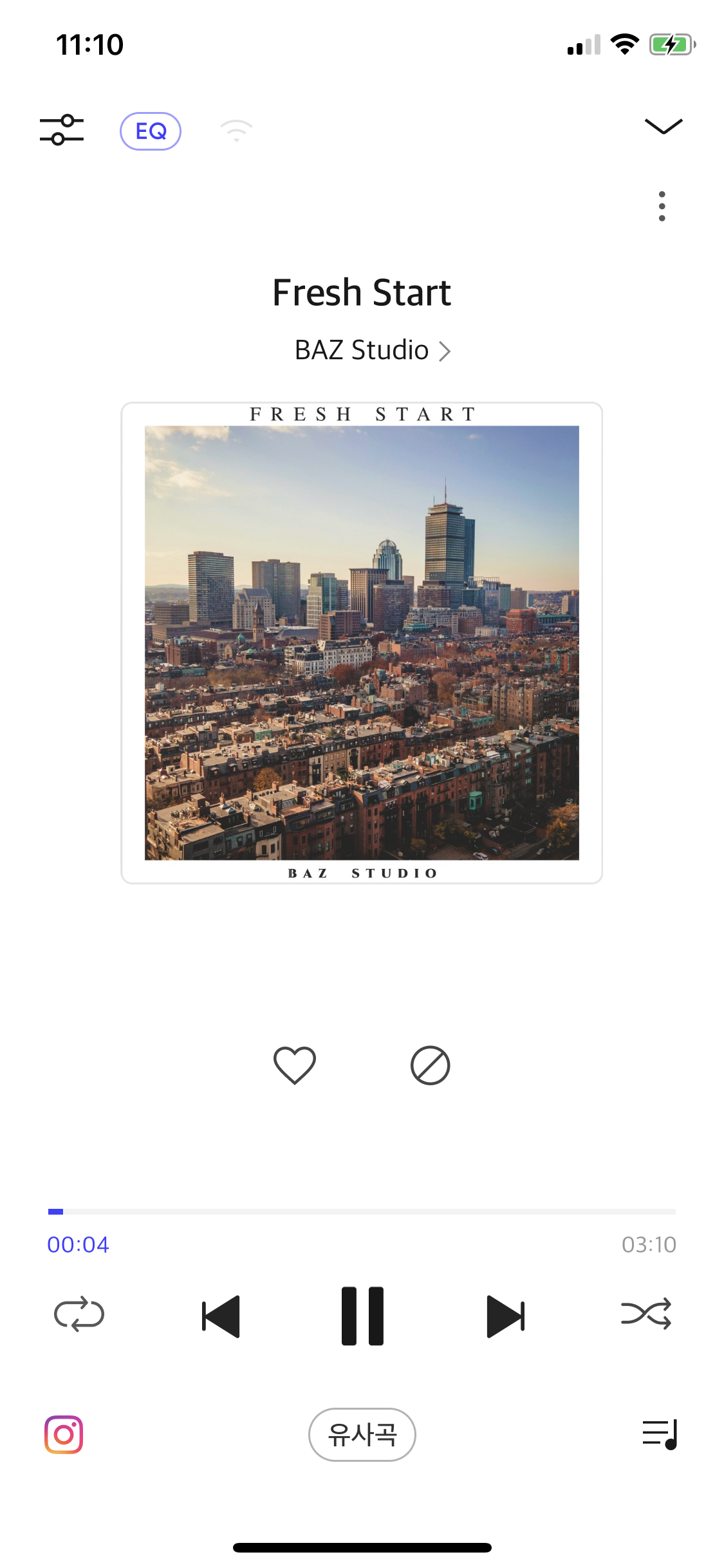
Task: Skip to the next track
Action: coord(506,1316)
